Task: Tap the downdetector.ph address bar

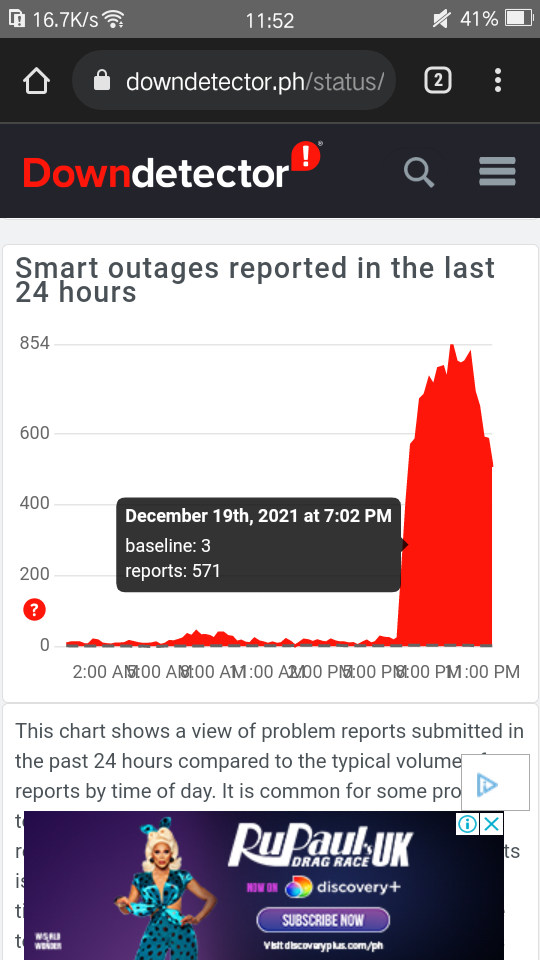Action: pyautogui.click(x=234, y=80)
